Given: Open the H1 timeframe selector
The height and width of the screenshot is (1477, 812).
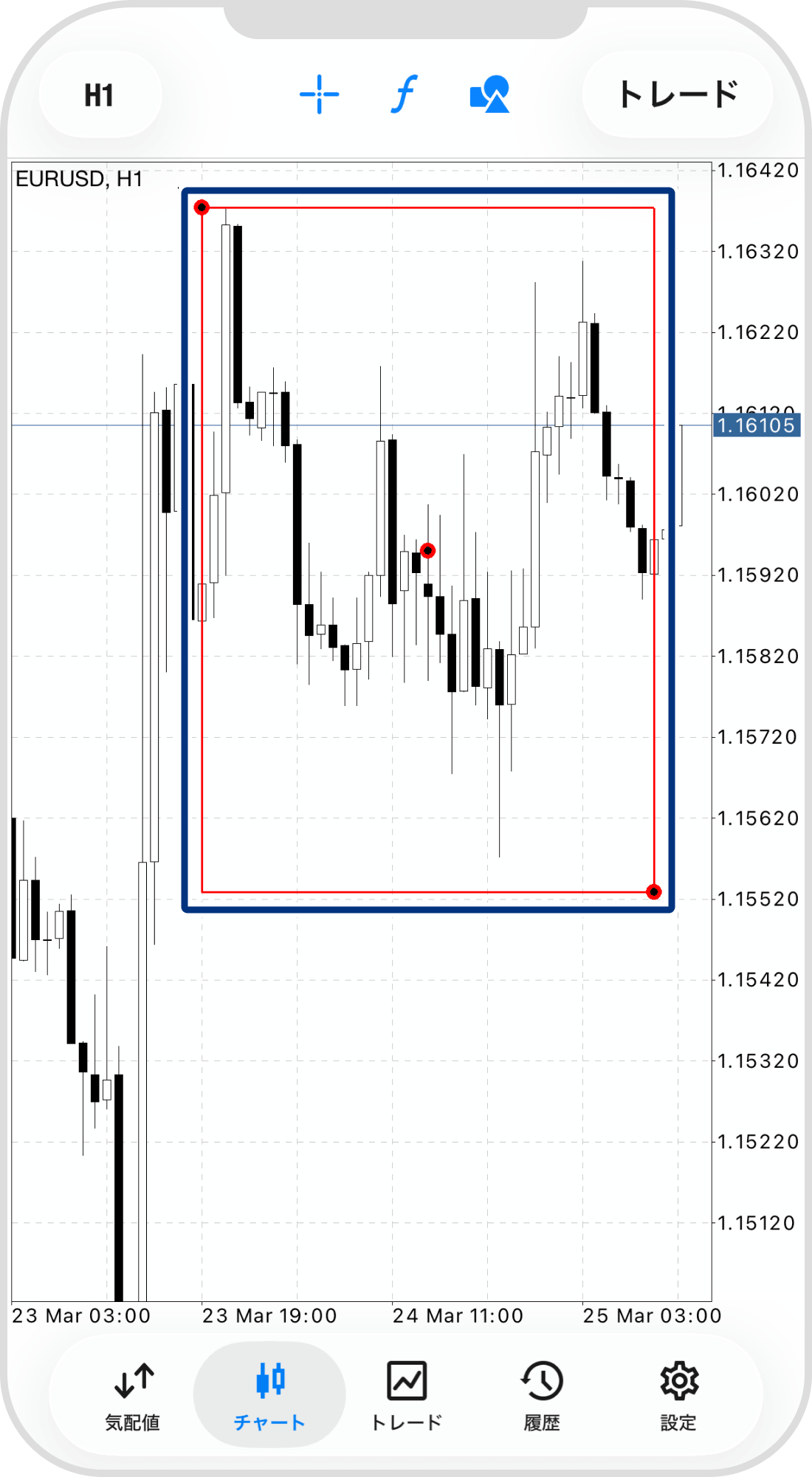Looking at the screenshot, I should pyautogui.click(x=99, y=95).
